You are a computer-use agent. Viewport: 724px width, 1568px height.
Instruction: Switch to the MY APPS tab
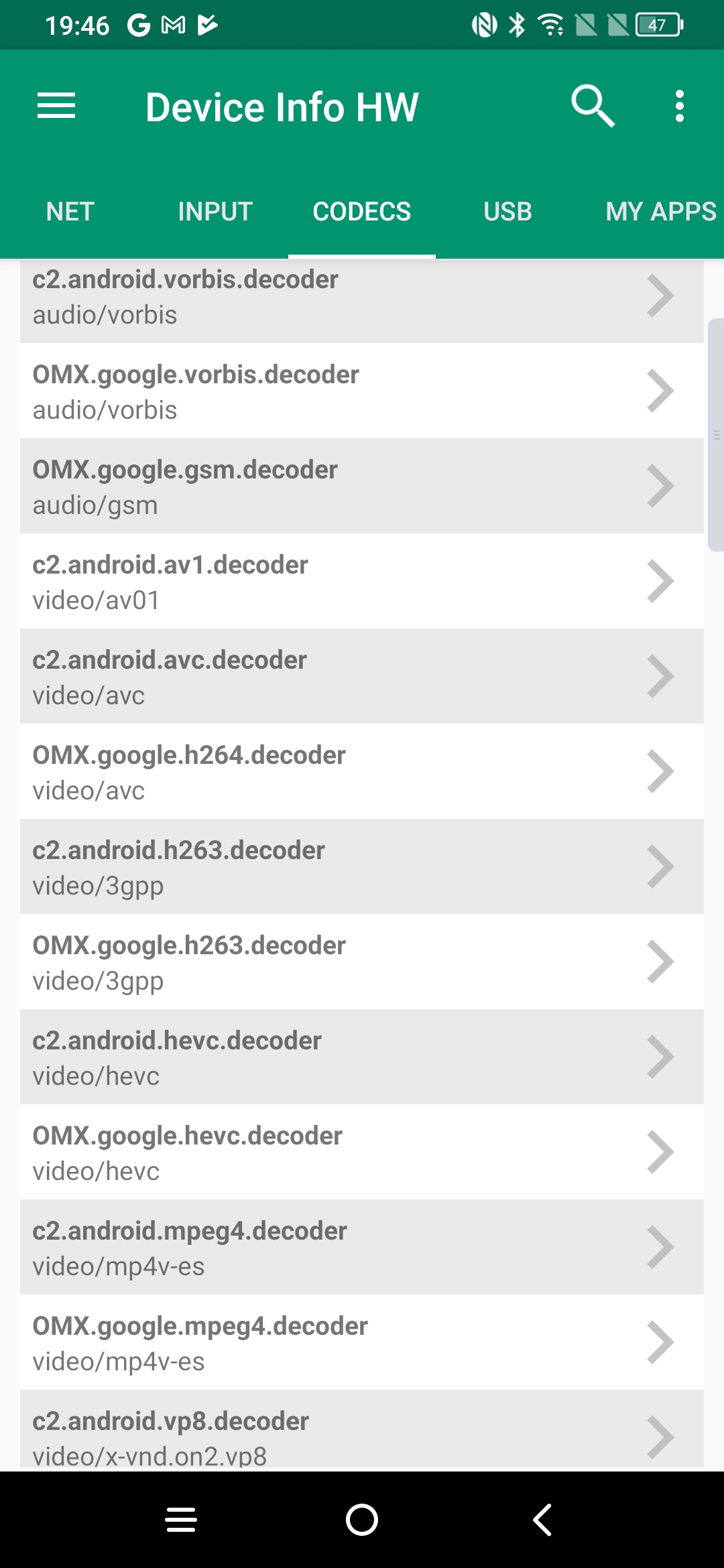(x=660, y=212)
